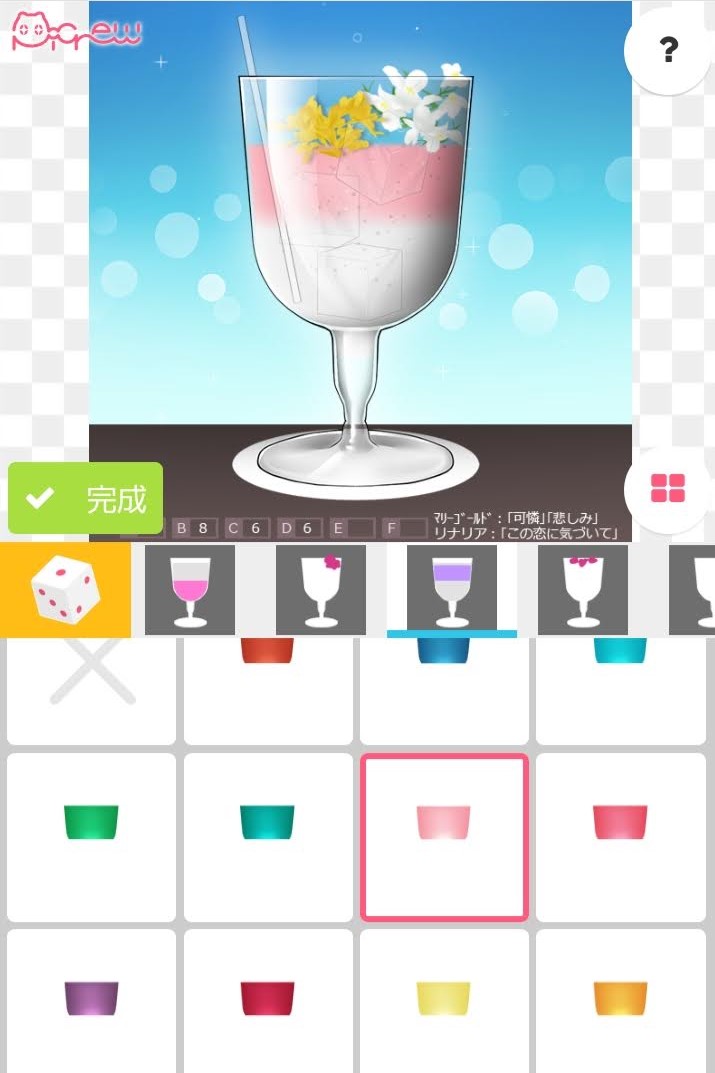
Task: Tap the green 完成 button
Action: [85, 498]
